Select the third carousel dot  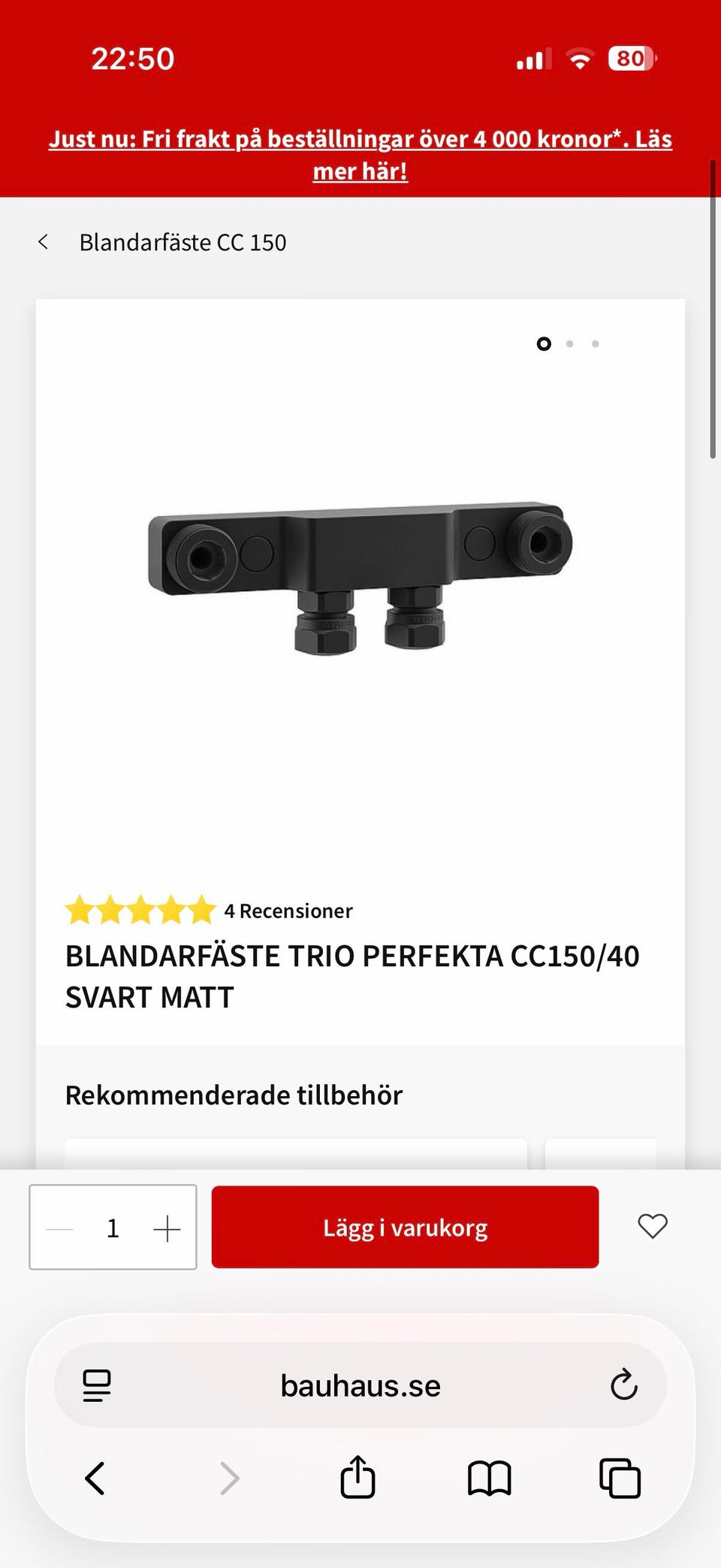pyautogui.click(x=595, y=343)
